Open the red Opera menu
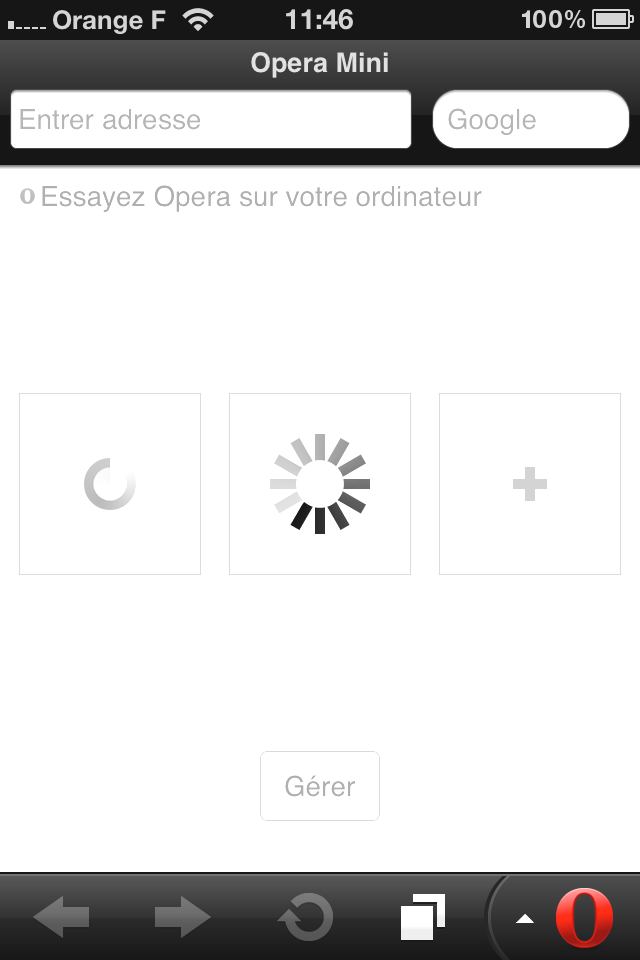 (582, 917)
